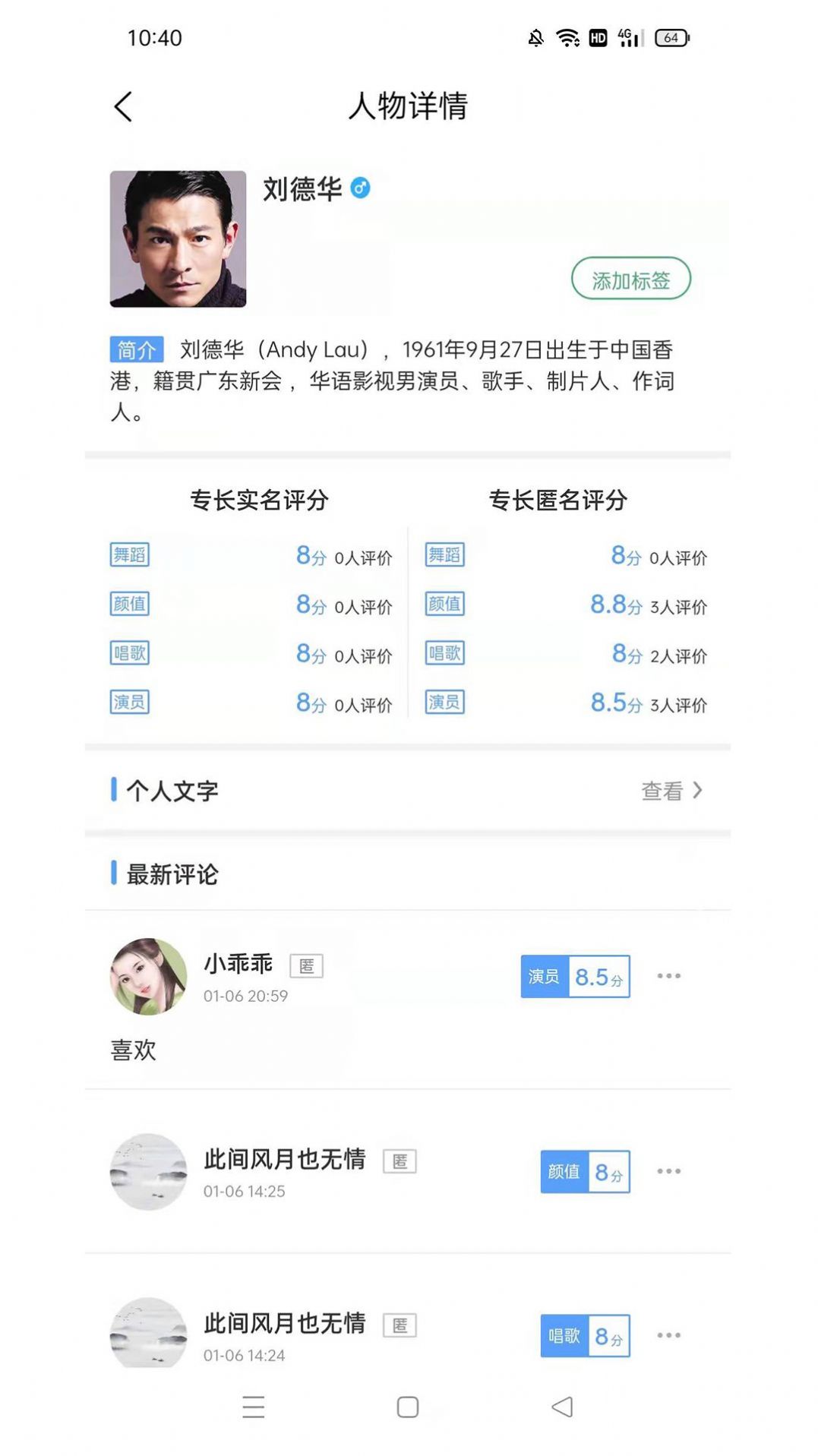This screenshot has width=818, height=1456.
Task: Go back using the top arrow
Action: 123,106
